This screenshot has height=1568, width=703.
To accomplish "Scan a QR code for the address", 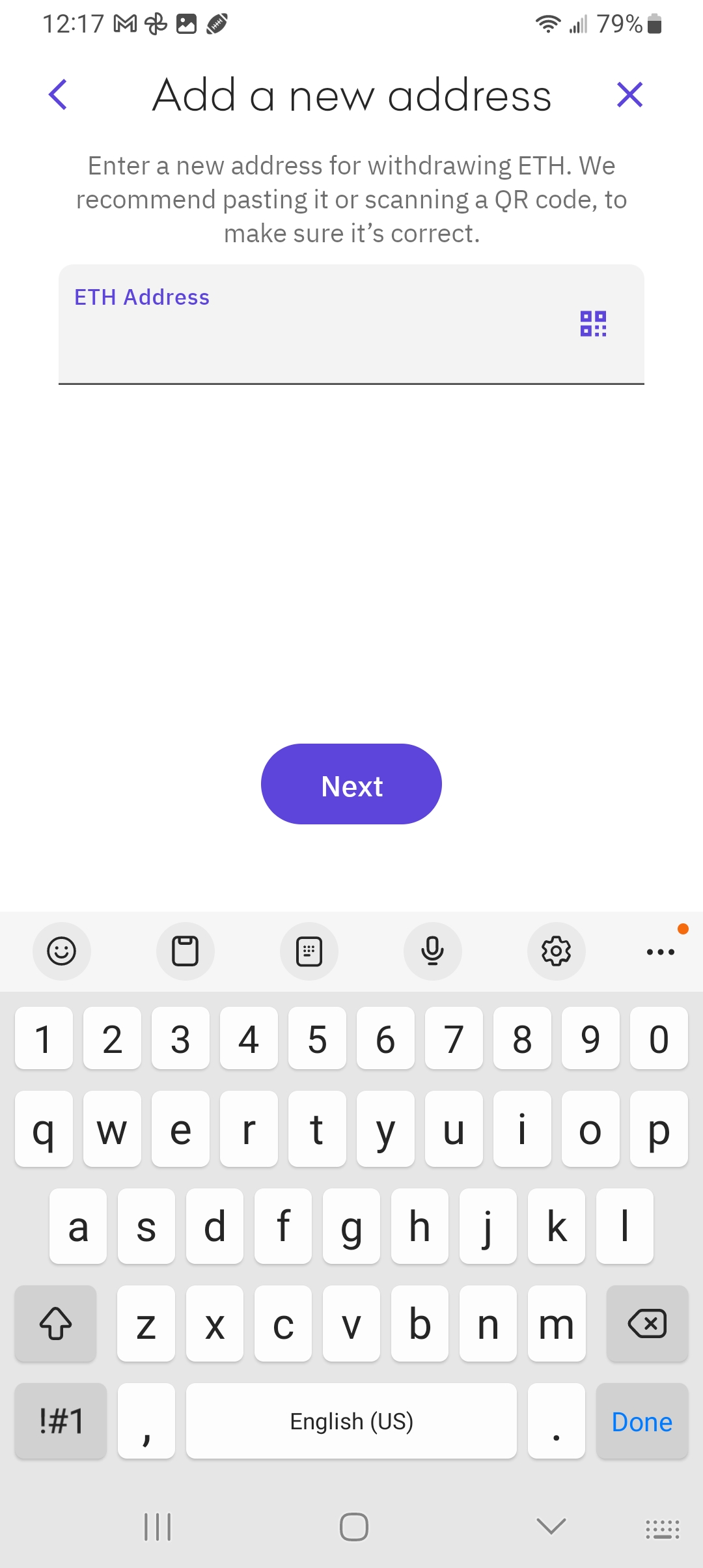I will (593, 324).
